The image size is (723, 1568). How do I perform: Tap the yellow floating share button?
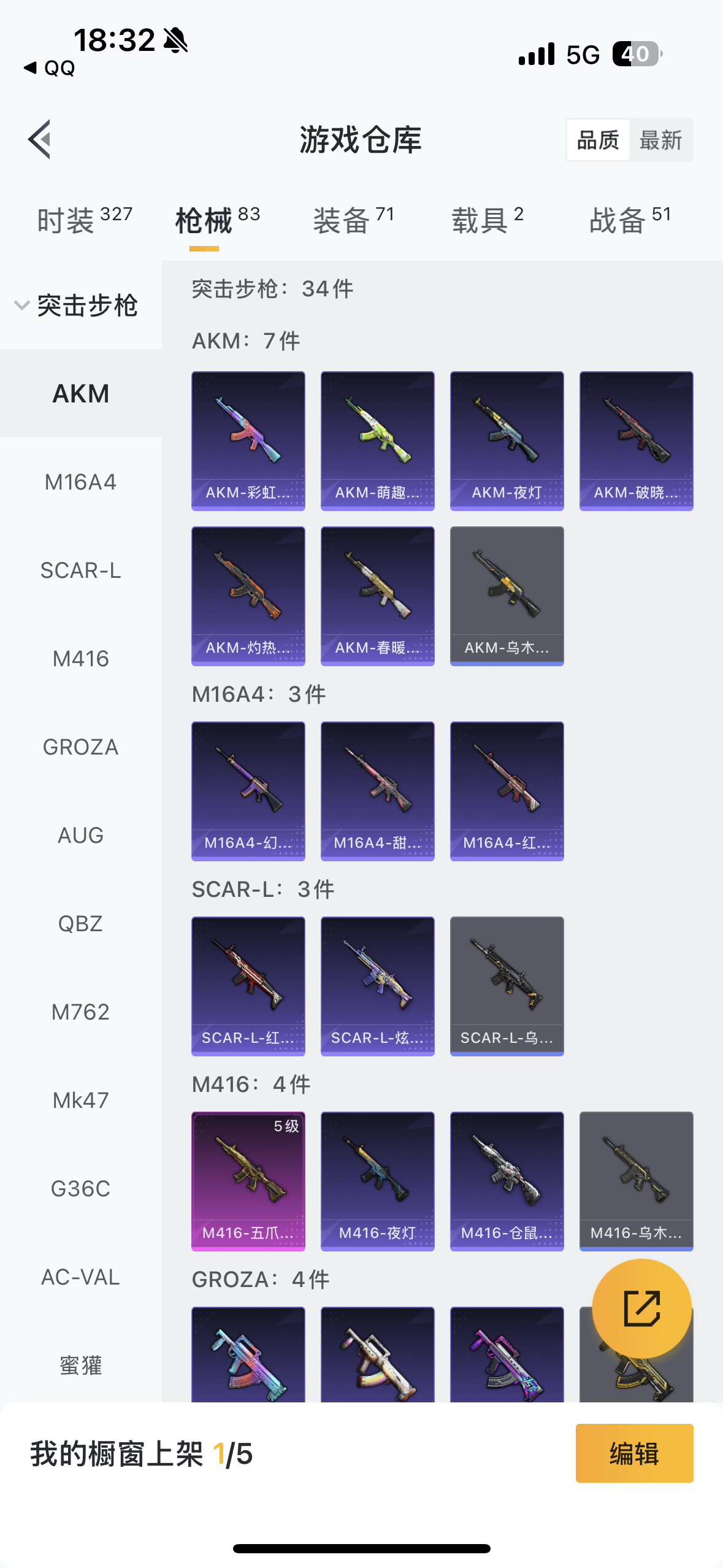pyautogui.click(x=641, y=1309)
